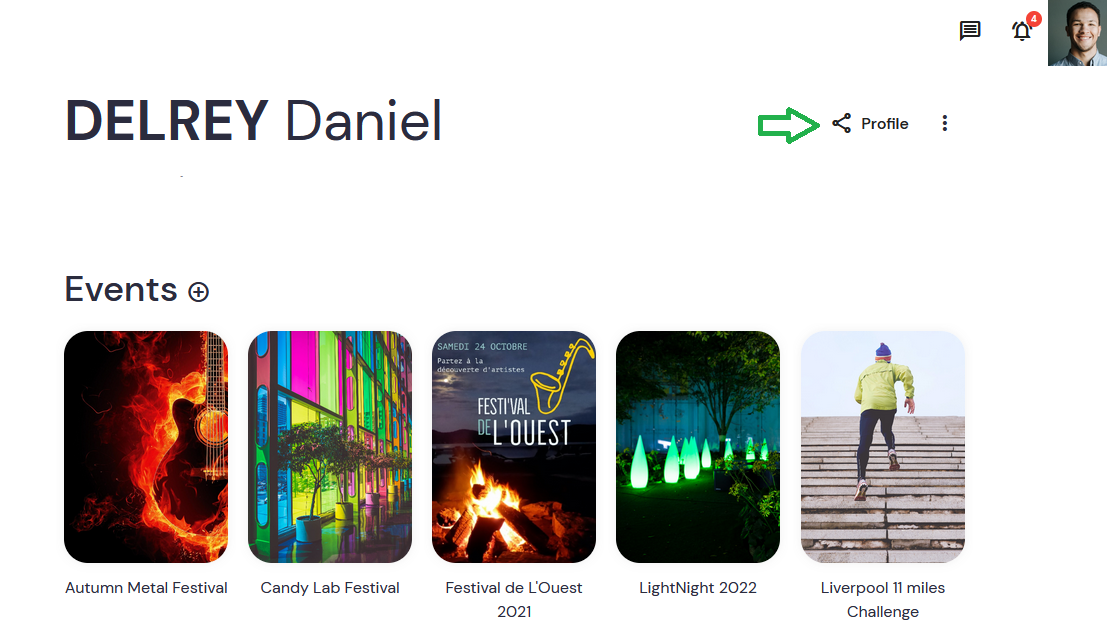Open Autumn Metal Festival event

pos(146,447)
